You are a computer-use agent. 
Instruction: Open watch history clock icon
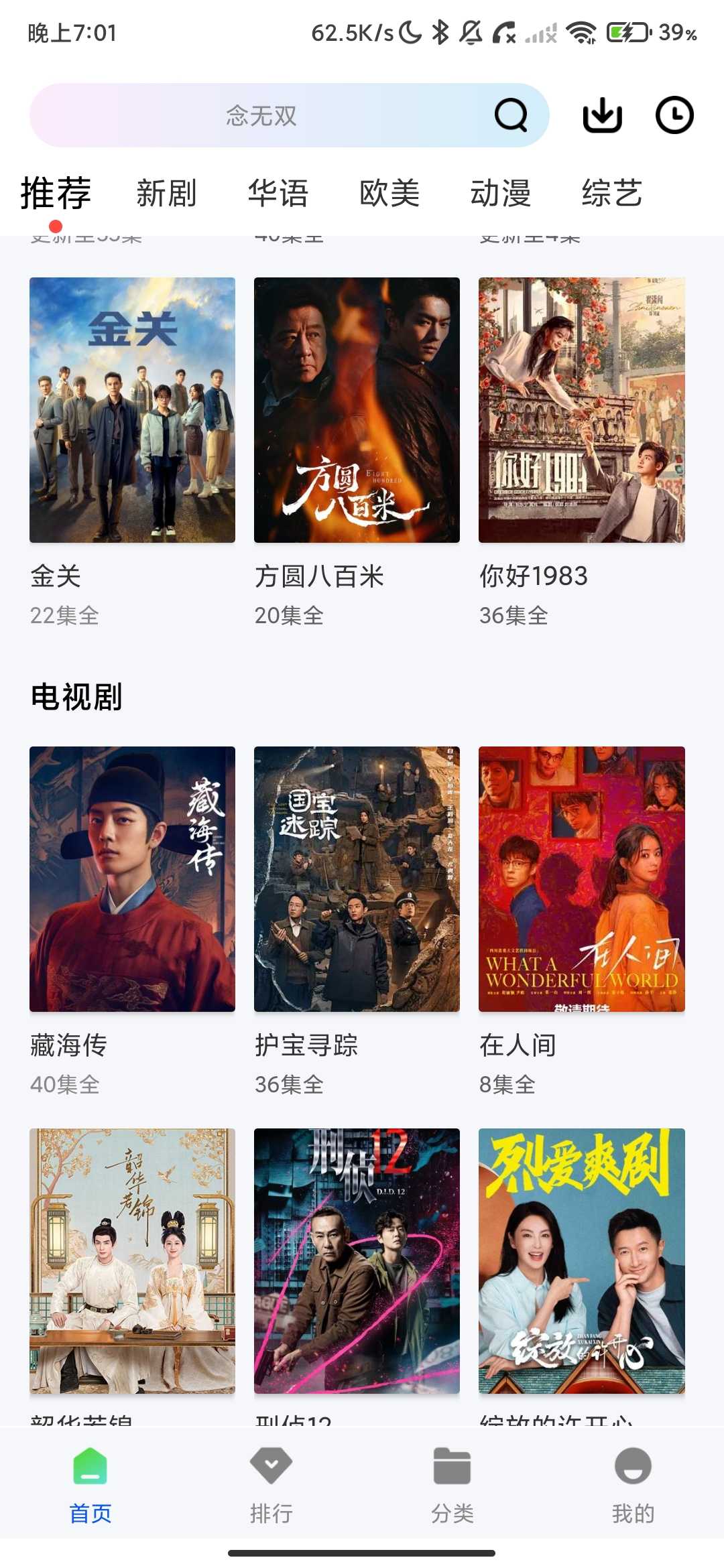point(674,115)
